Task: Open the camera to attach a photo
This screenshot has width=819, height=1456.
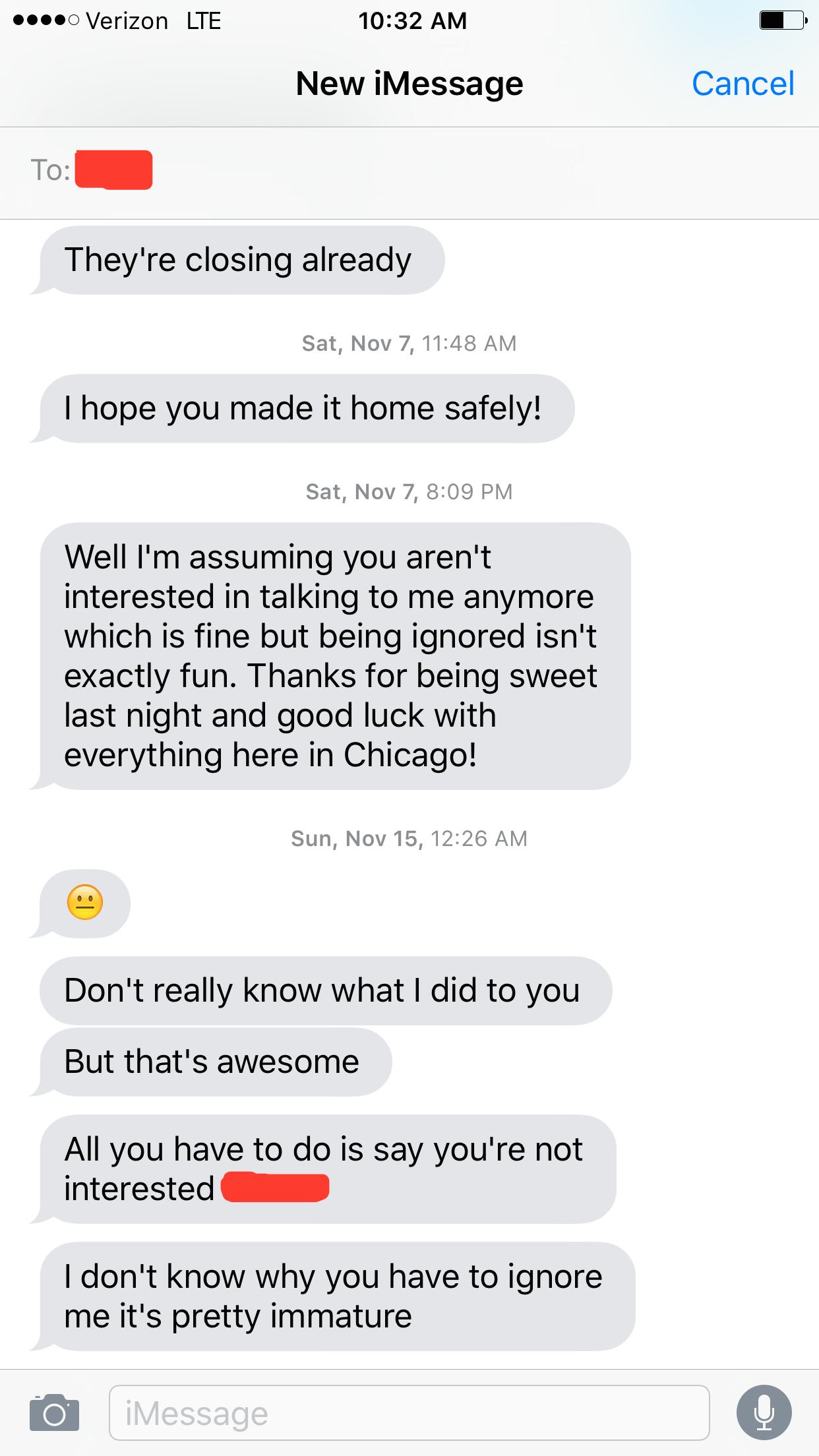Action: coord(54,1412)
